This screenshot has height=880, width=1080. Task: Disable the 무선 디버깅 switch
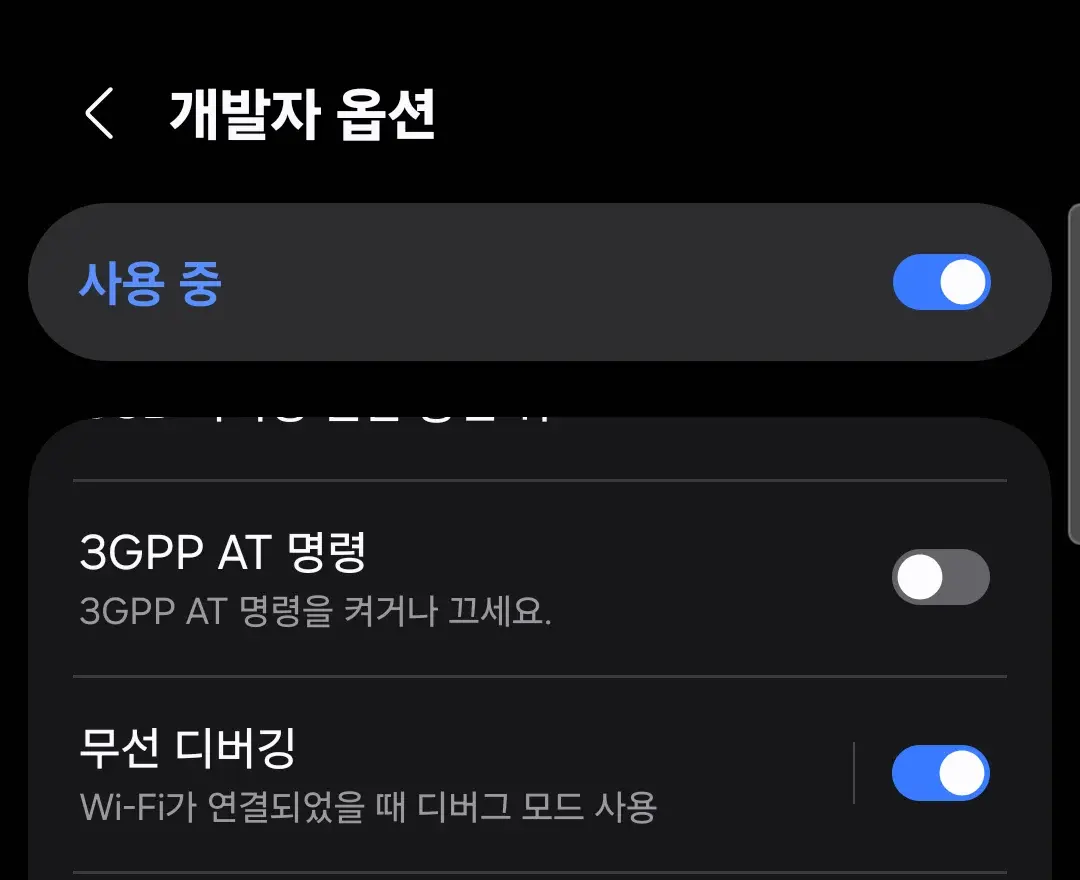pyautogui.click(x=941, y=773)
